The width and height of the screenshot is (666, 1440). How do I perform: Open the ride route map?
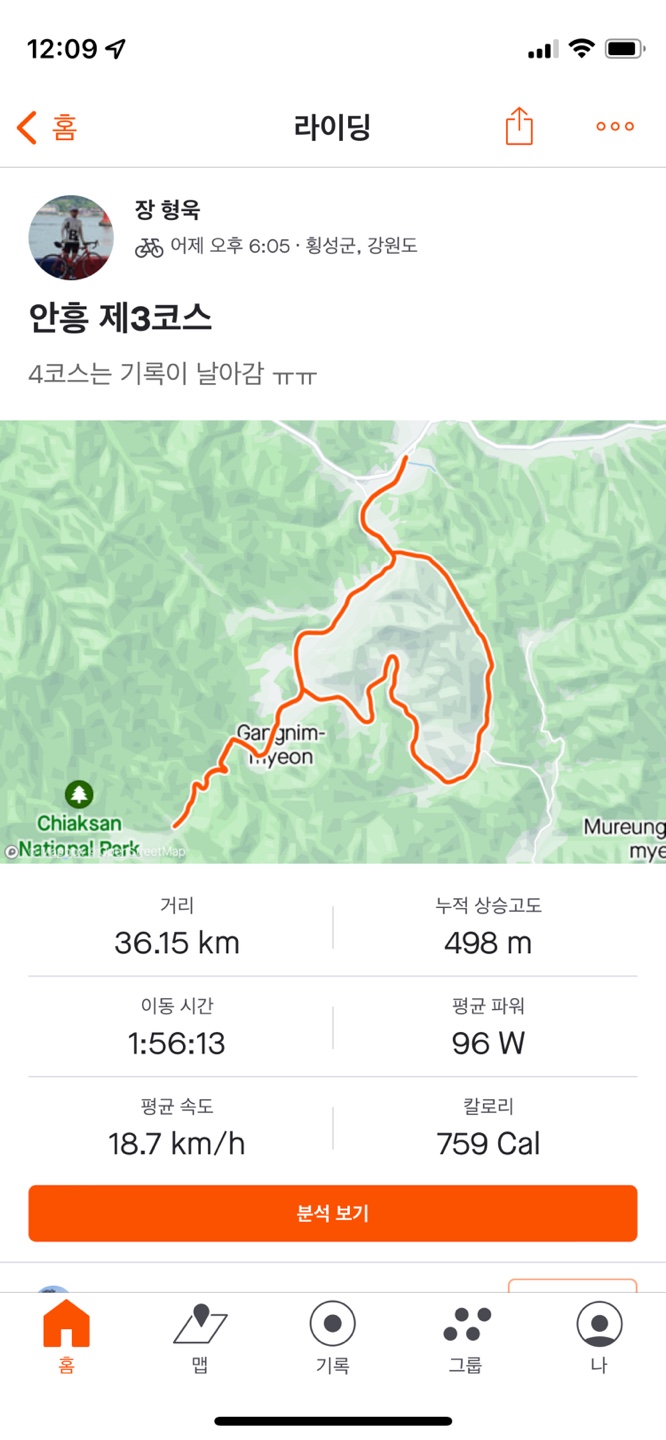pos(333,640)
